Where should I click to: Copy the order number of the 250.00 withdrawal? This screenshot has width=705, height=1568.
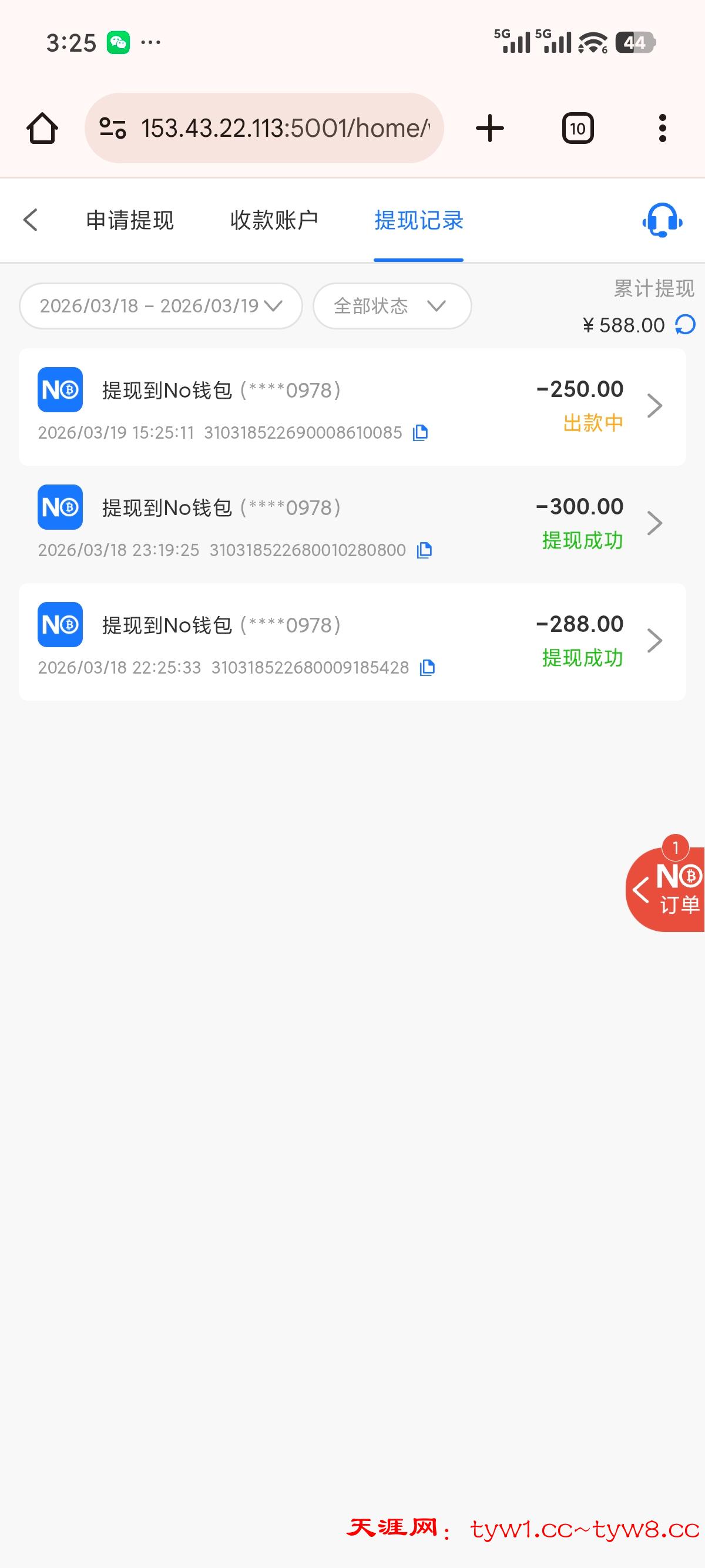(421, 433)
